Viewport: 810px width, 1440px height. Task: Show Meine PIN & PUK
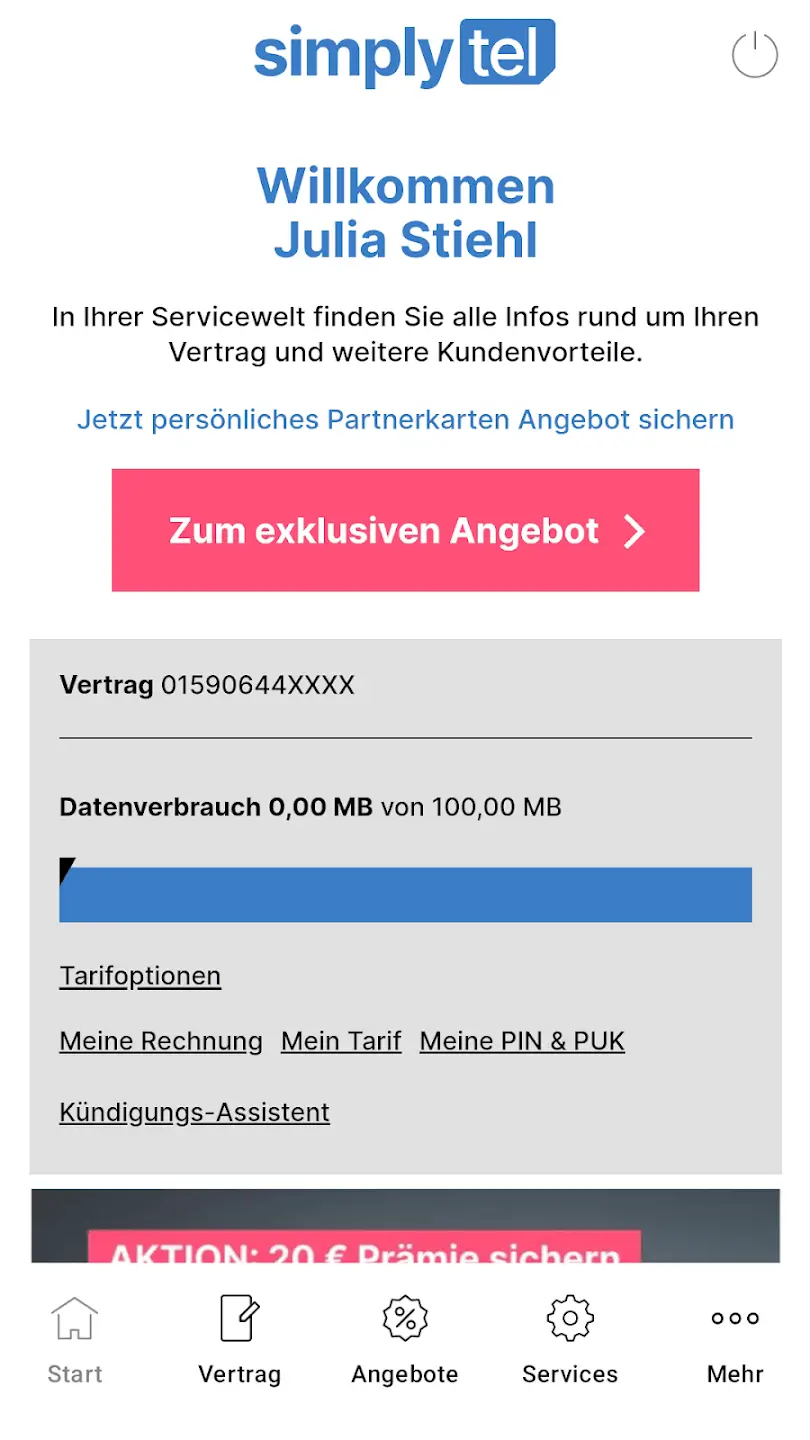[x=522, y=1041]
